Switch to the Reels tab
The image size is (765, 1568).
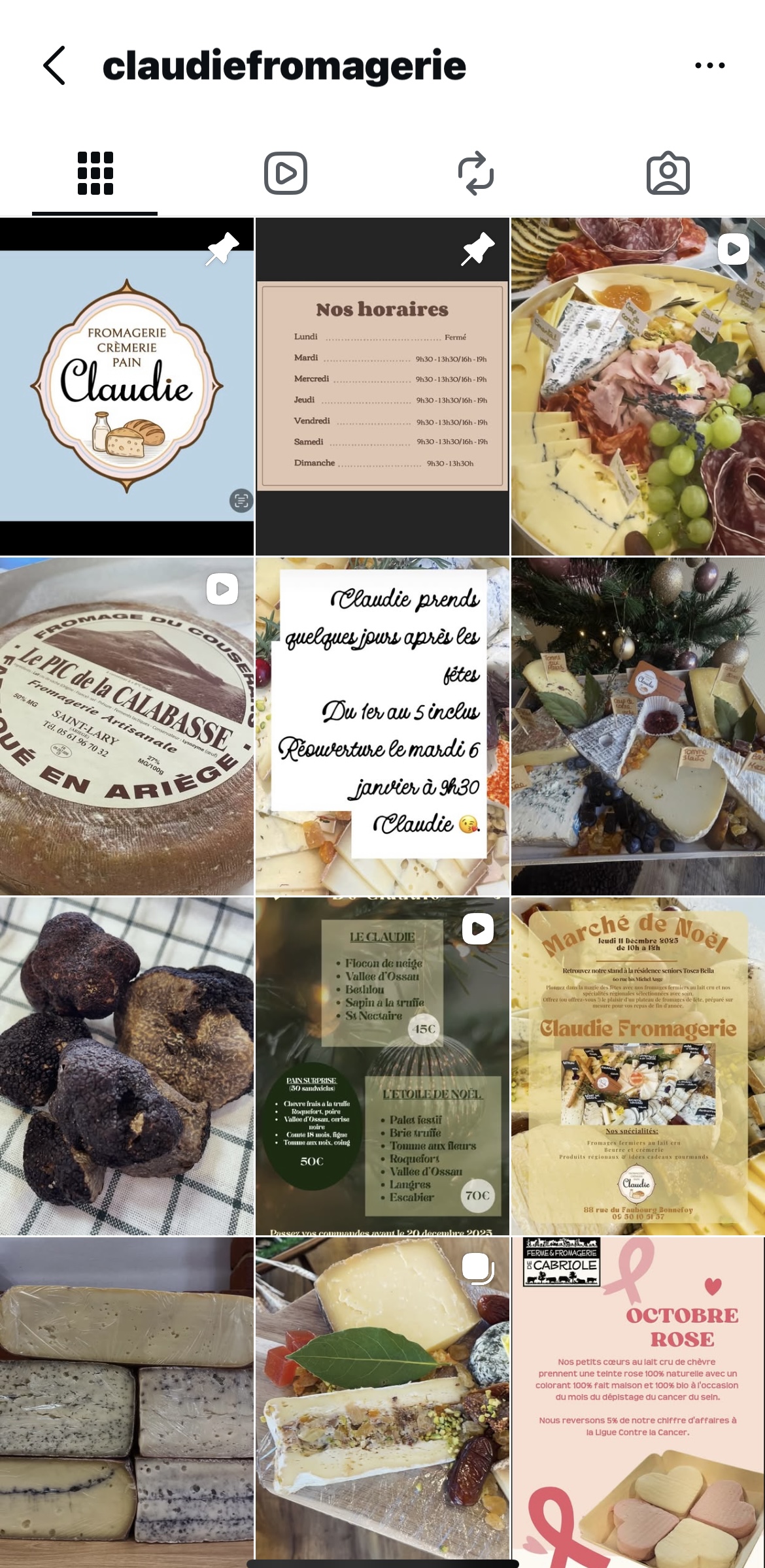click(x=286, y=174)
